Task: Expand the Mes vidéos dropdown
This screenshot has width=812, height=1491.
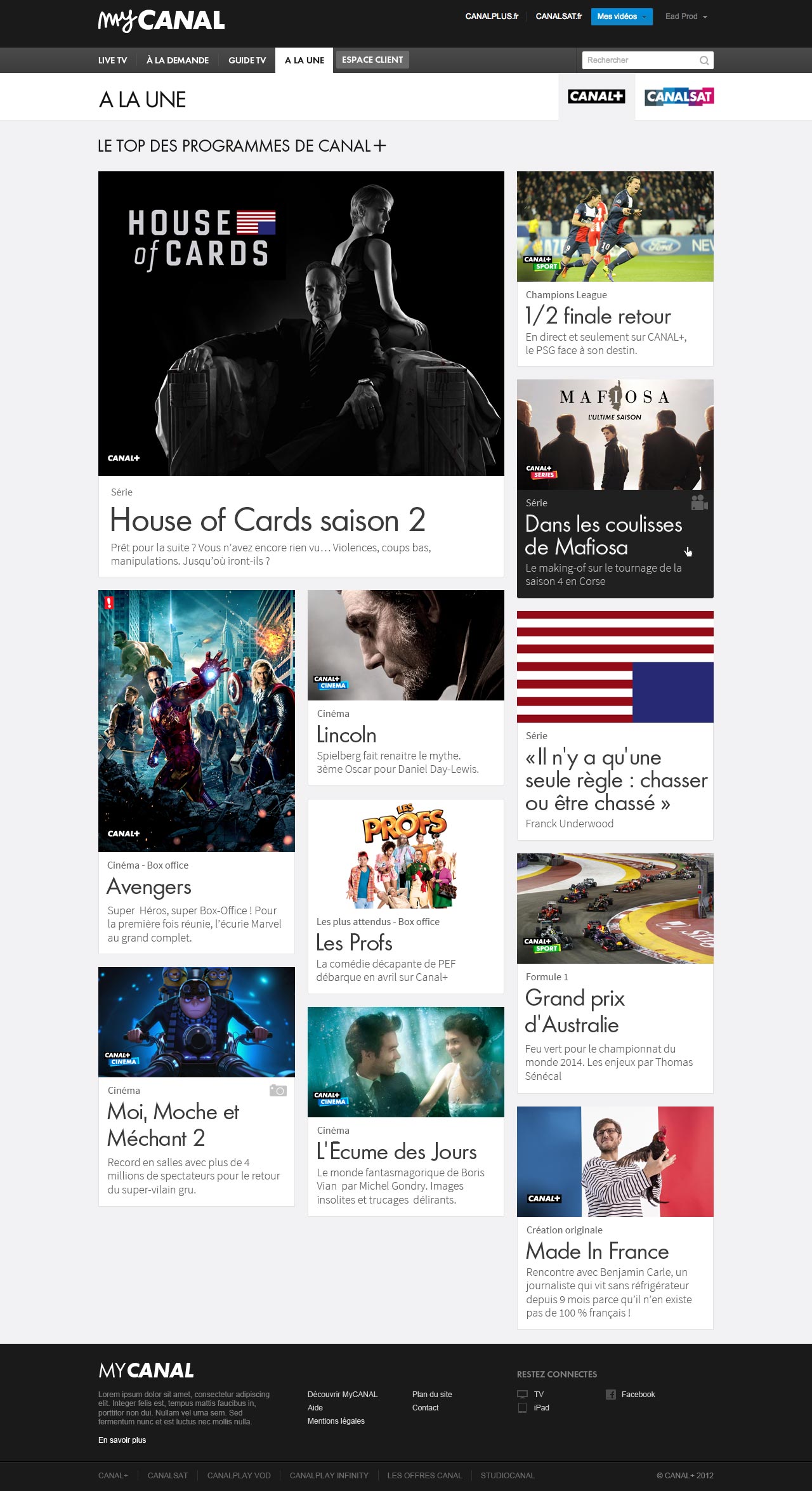Action: (622, 16)
